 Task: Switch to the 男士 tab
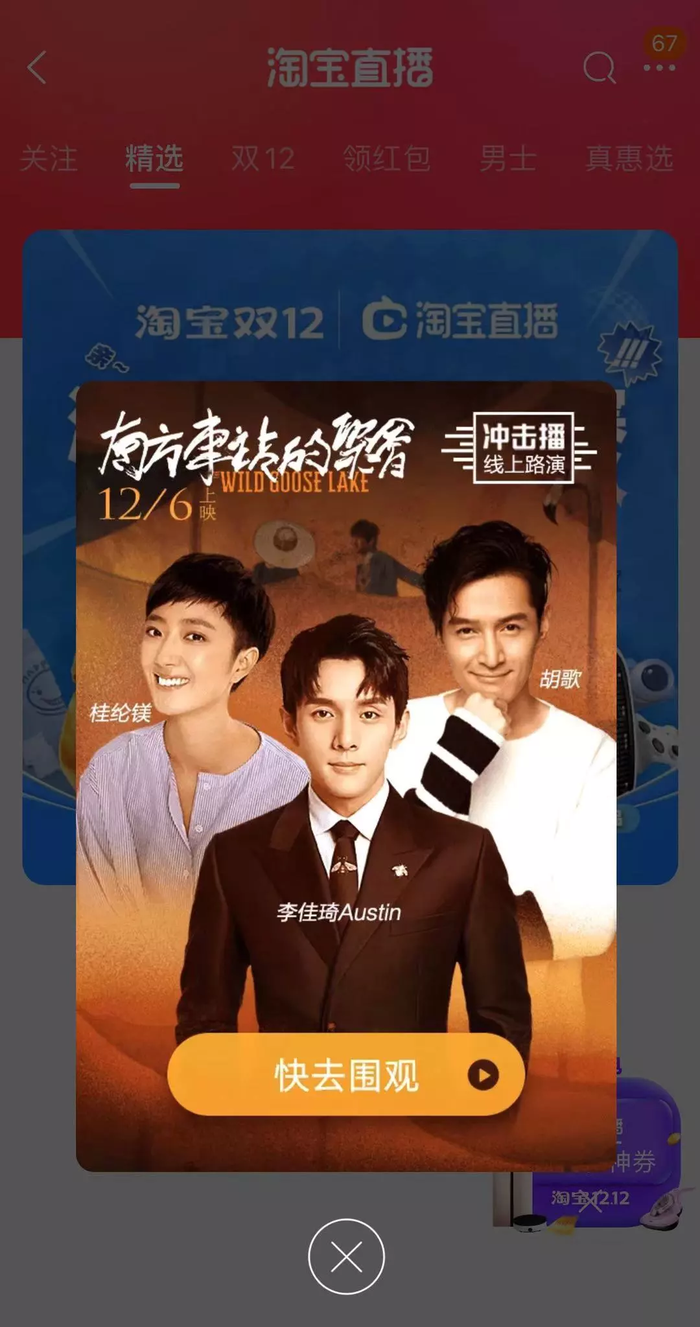pyautogui.click(x=508, y=158)
